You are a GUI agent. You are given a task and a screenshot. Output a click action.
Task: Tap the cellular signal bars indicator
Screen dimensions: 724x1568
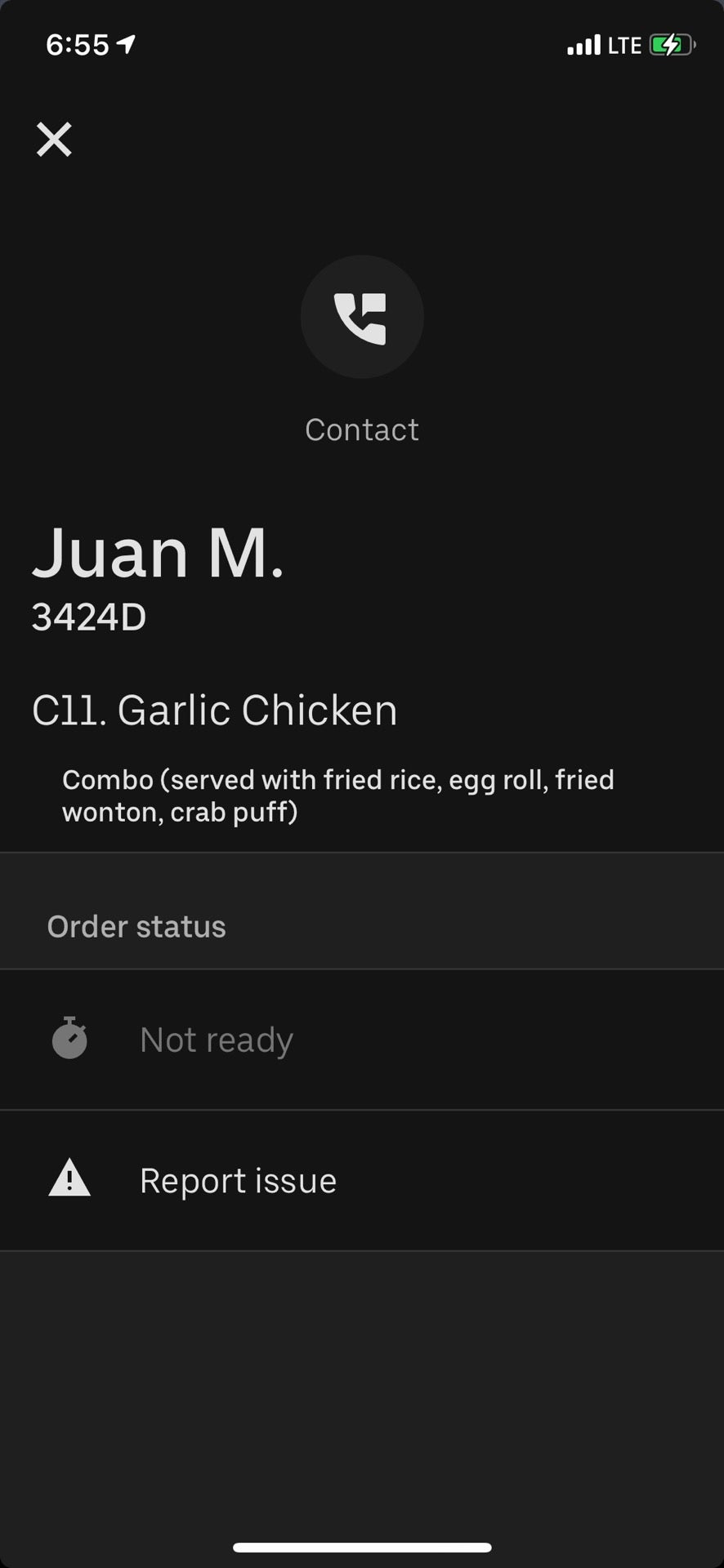[582, 44]
